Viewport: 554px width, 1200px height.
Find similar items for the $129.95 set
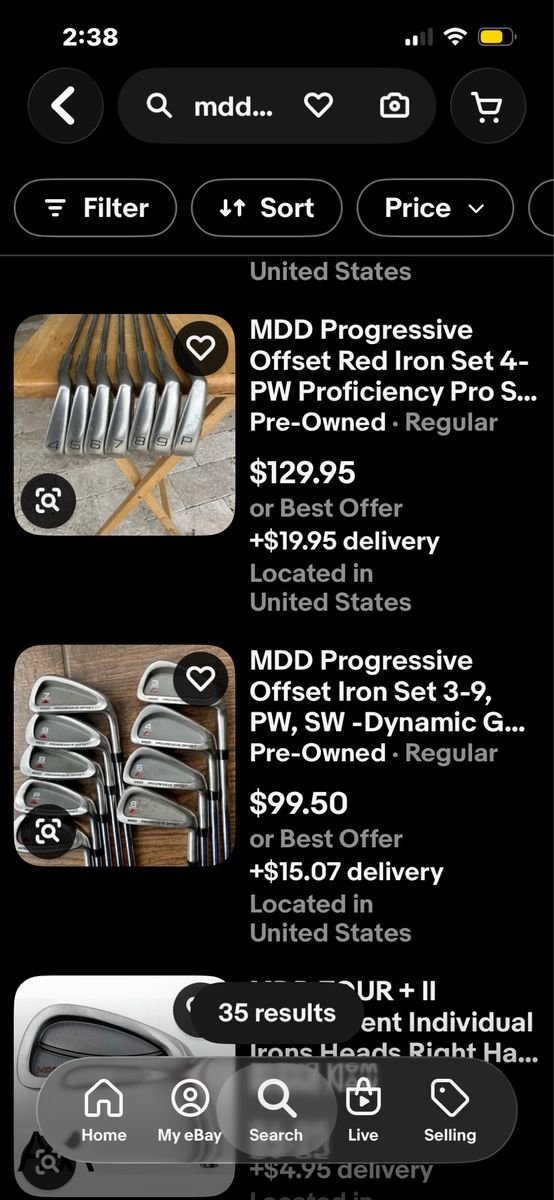(x=48, y=500)
